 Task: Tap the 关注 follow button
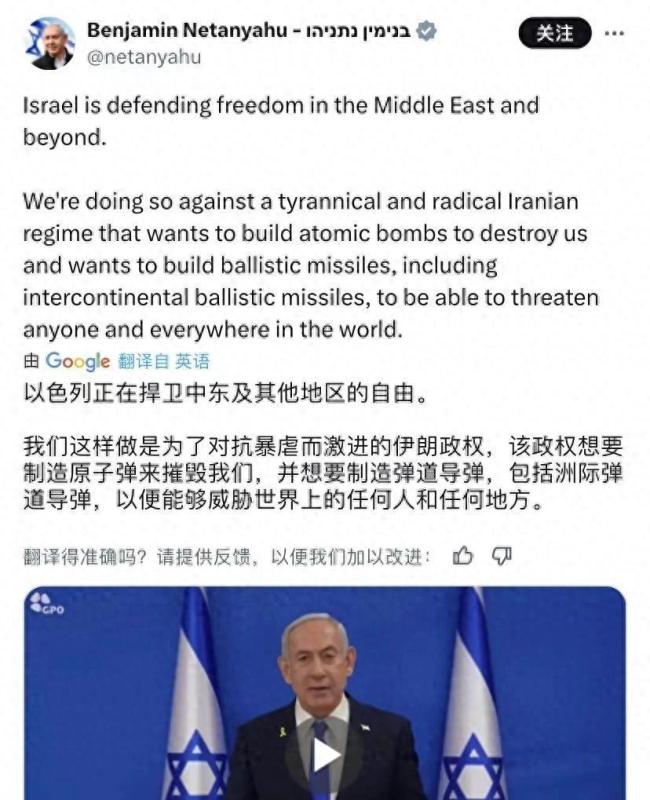[x=555, y=34]
